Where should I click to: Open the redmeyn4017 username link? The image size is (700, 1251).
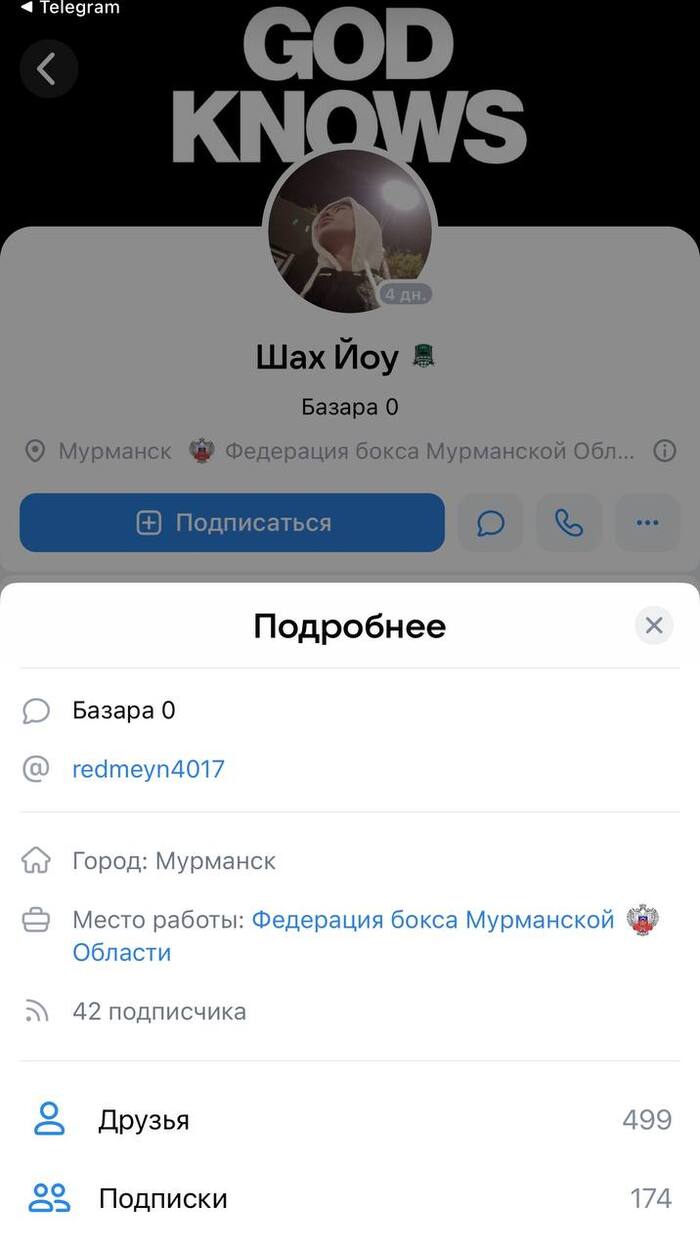tap(148, 770)
